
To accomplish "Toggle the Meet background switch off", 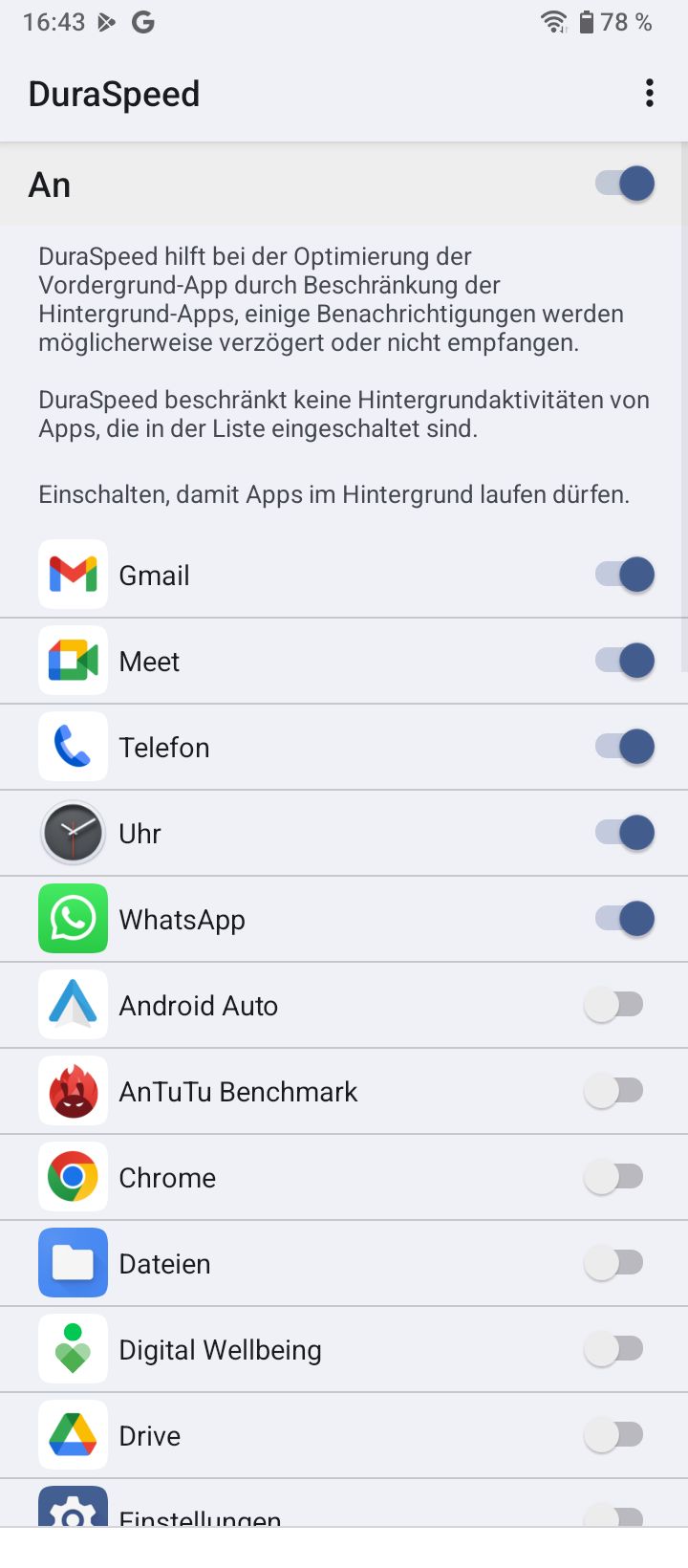I will (x=625, y=661).
